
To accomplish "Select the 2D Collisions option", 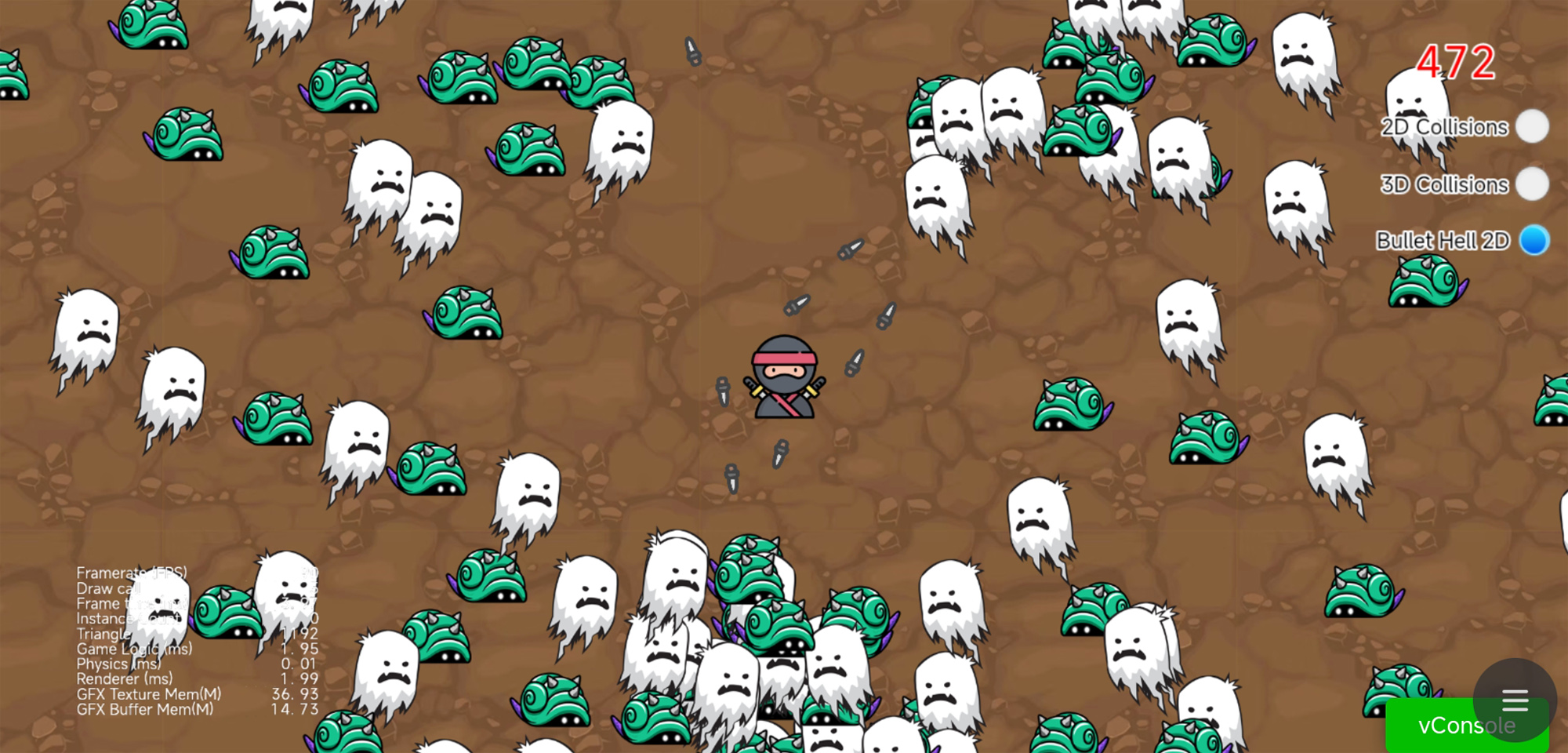I will tap(1531, 126).
